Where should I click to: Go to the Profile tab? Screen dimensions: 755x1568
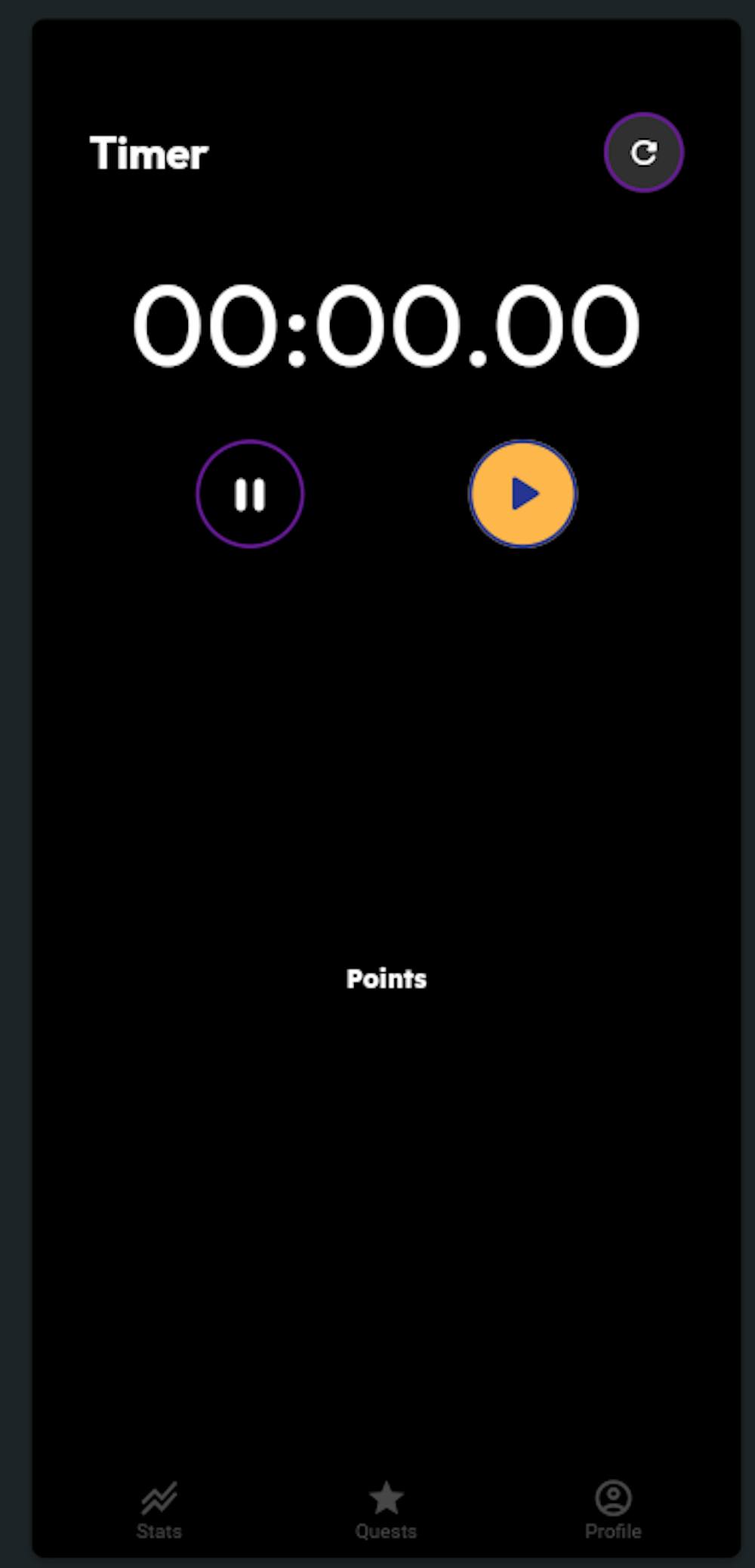(x=613, y=1509)
